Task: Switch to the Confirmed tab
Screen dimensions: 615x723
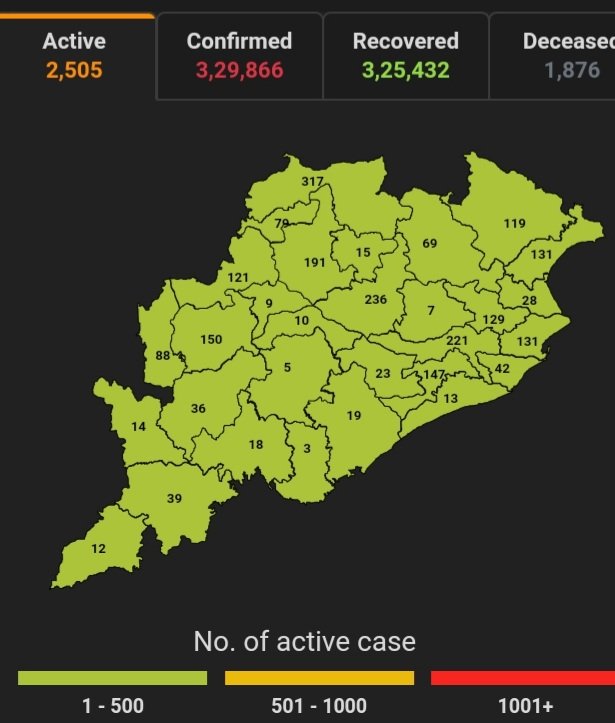Action: [x=239, y=55]
